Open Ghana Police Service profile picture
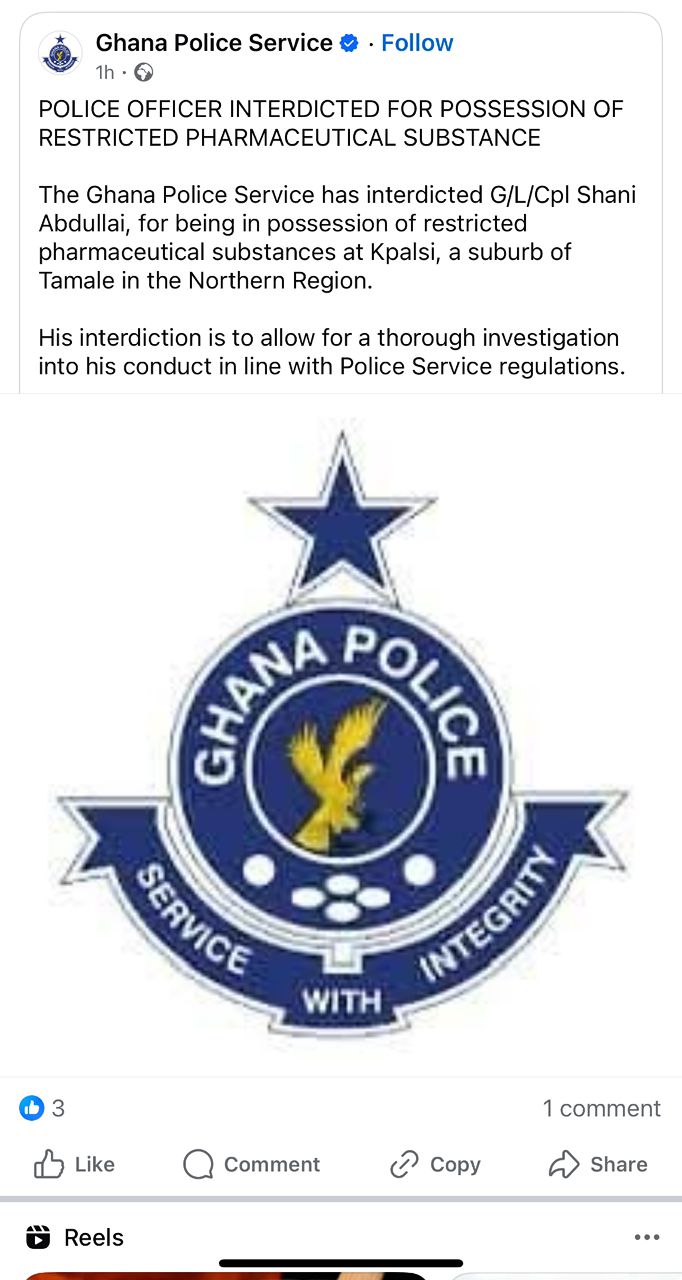 coord(61,53)
